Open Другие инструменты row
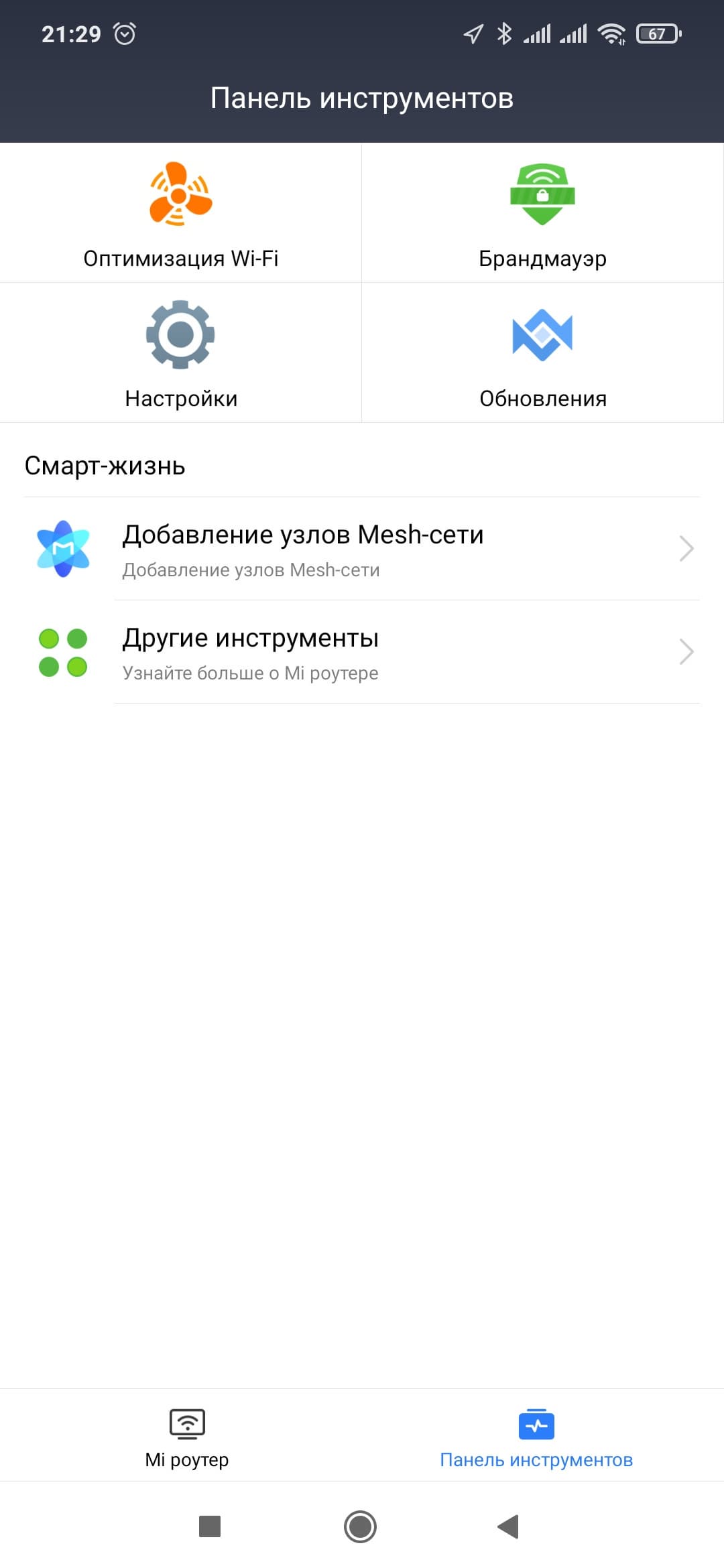 [362, 652]
